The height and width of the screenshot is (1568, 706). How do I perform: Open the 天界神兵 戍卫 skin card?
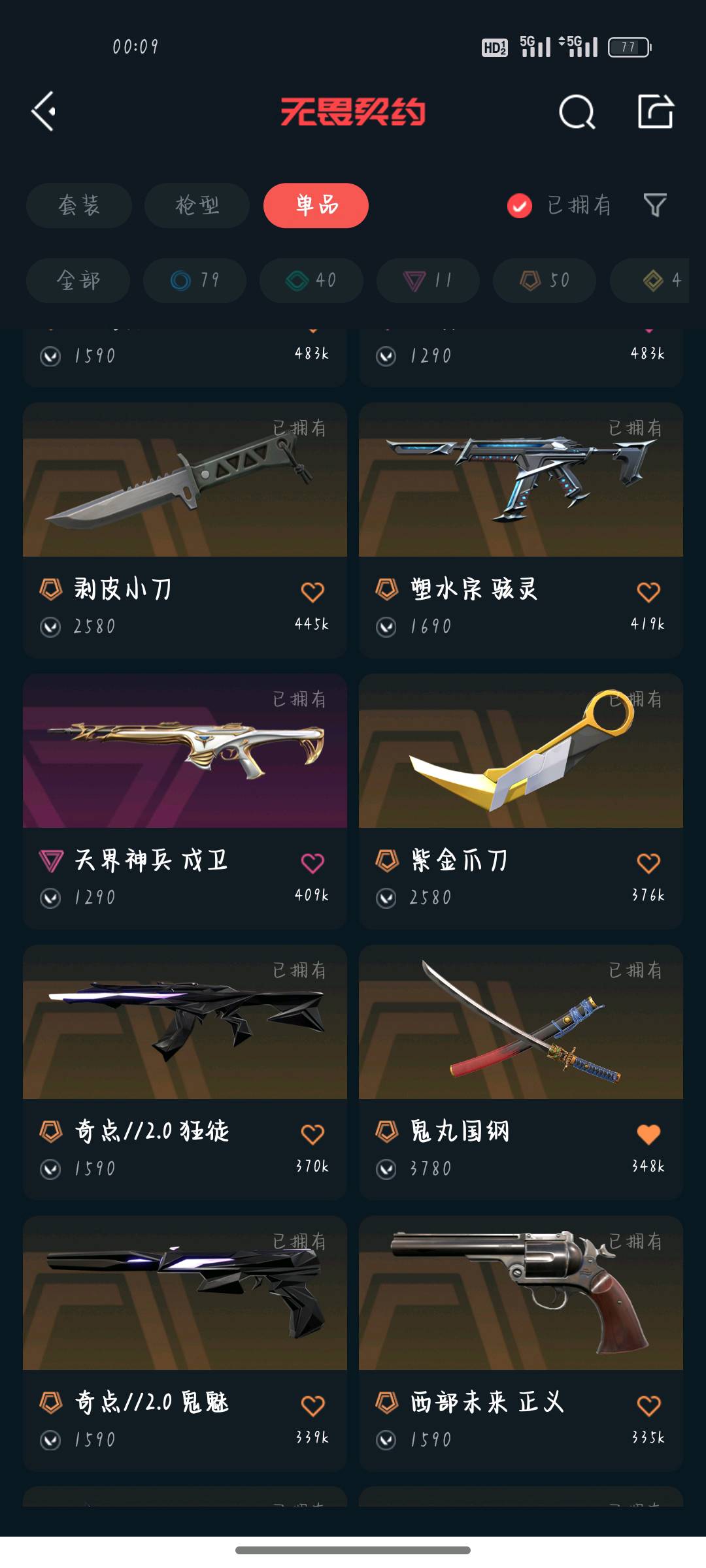tap(184, 768)
